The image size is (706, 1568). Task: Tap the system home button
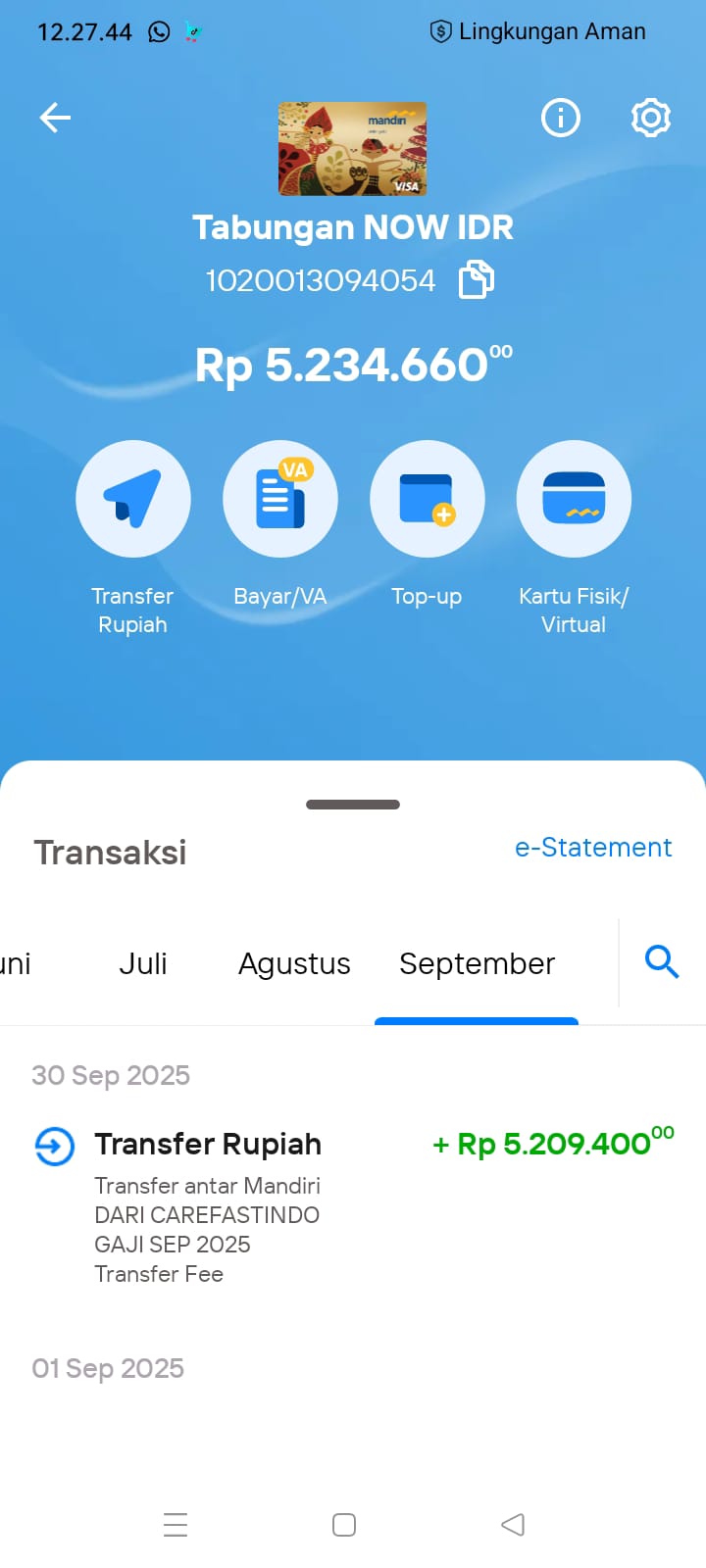344,1525
